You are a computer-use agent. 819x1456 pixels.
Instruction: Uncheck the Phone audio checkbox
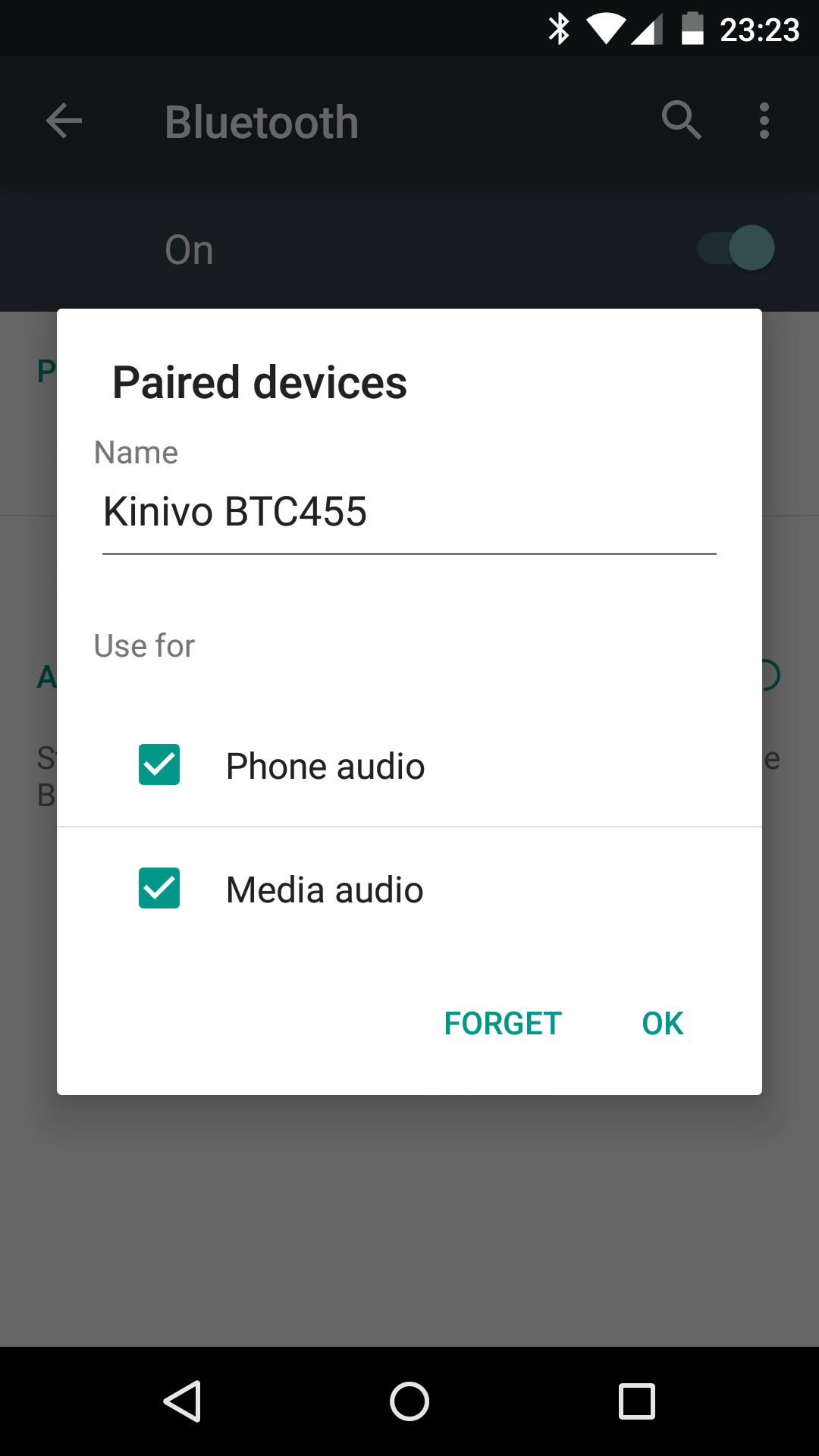click(159, 764)
